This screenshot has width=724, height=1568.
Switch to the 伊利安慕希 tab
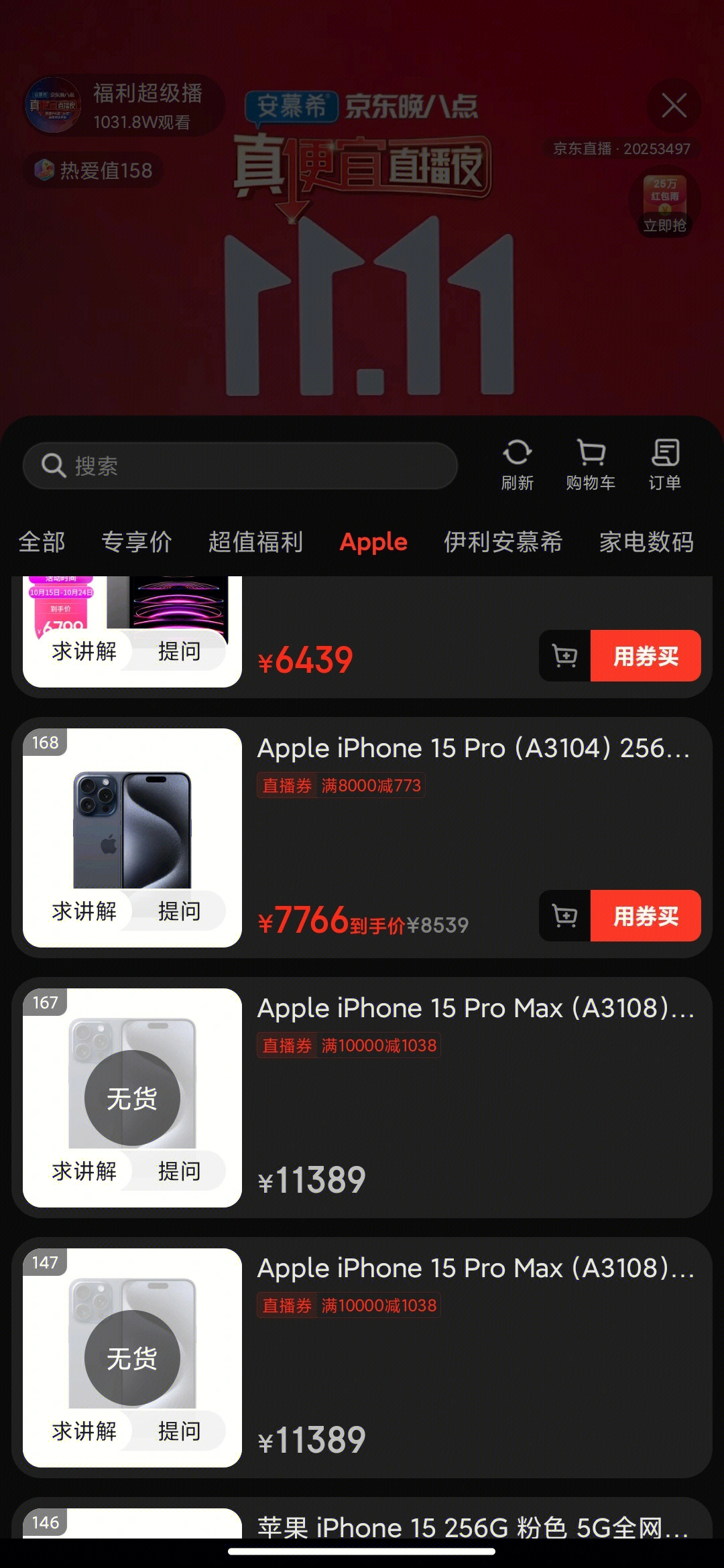tap(503, 541)
